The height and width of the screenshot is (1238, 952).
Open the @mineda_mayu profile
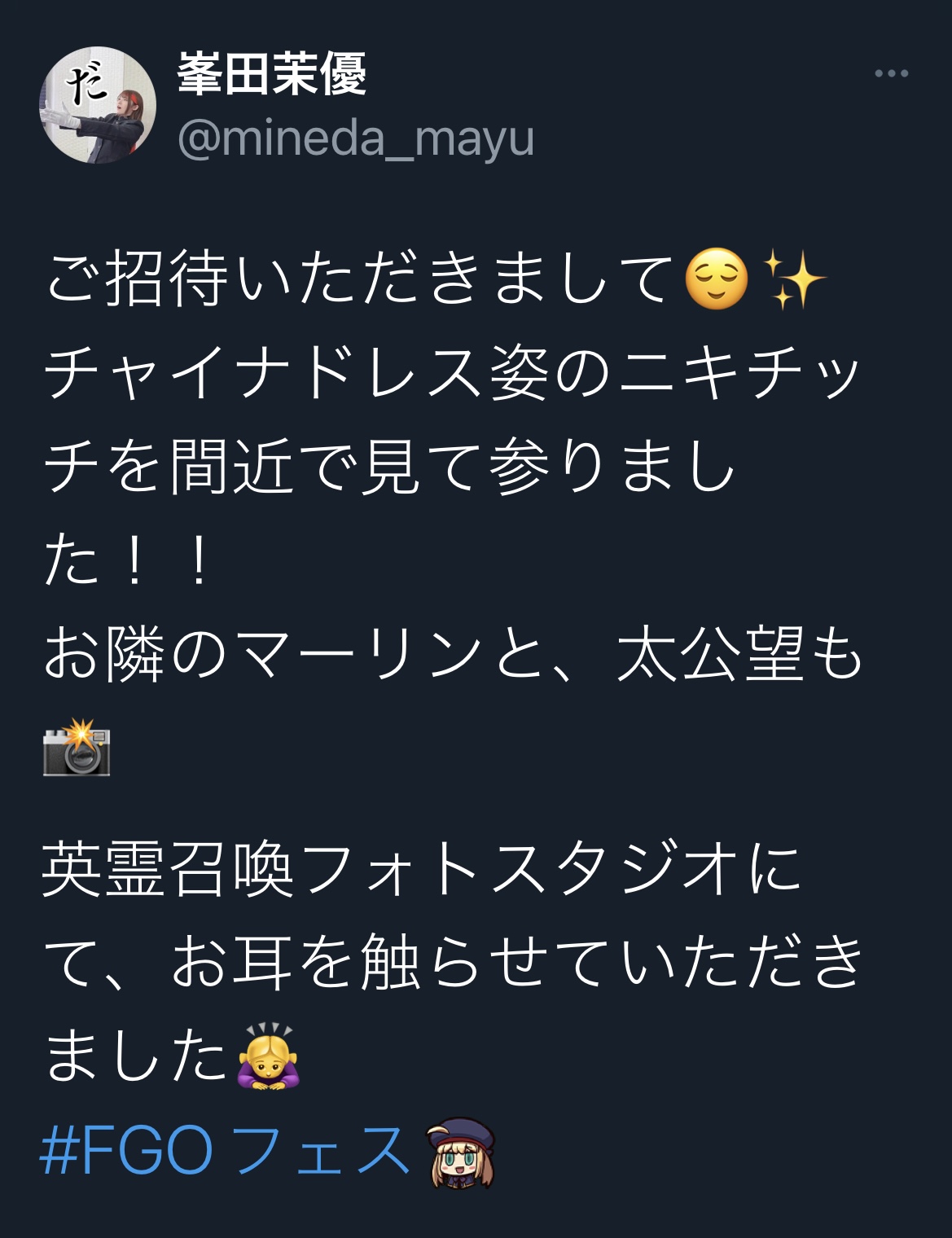pos(355,138)
